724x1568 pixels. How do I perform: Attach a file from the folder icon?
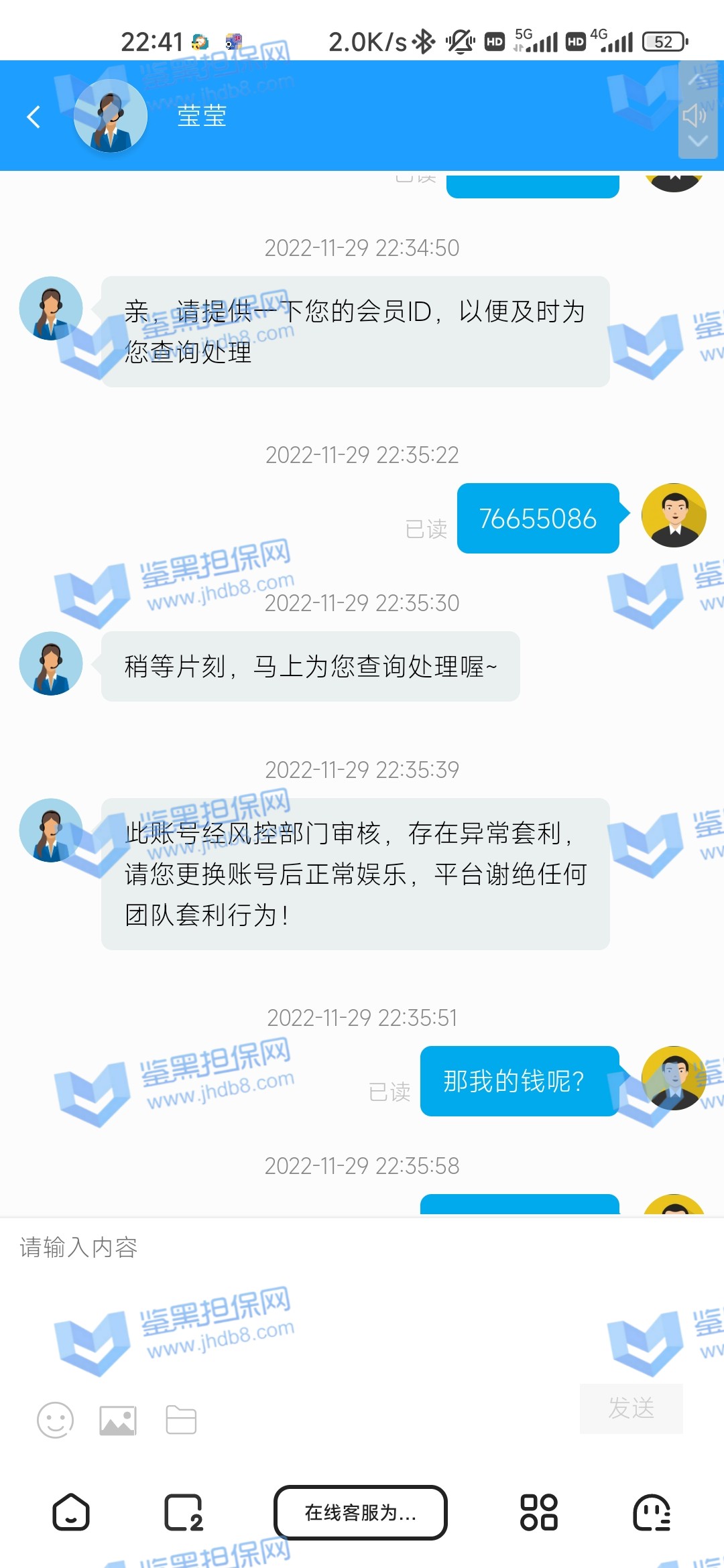pyautogui.click(x=181, y=1420)
